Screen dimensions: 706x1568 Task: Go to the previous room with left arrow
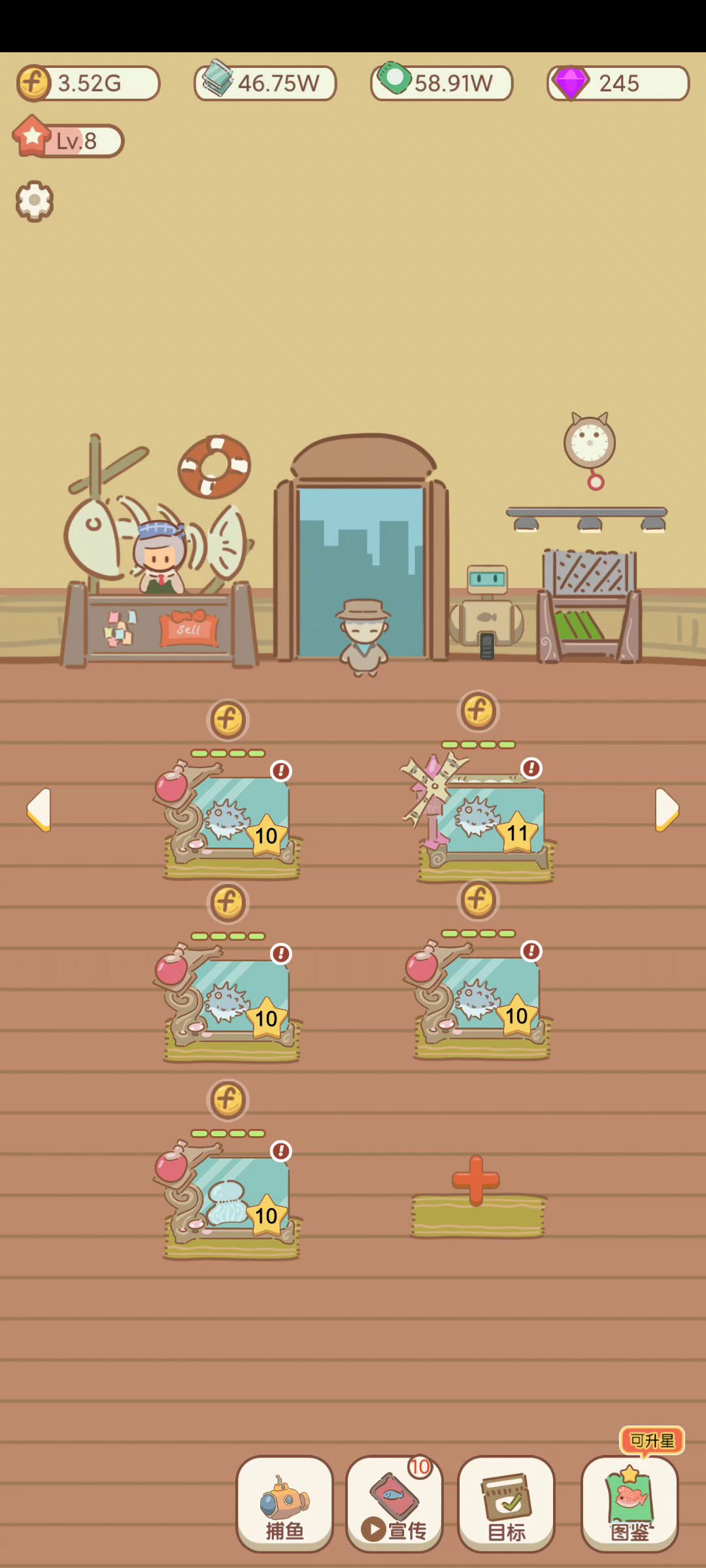[x=39, y=809]
